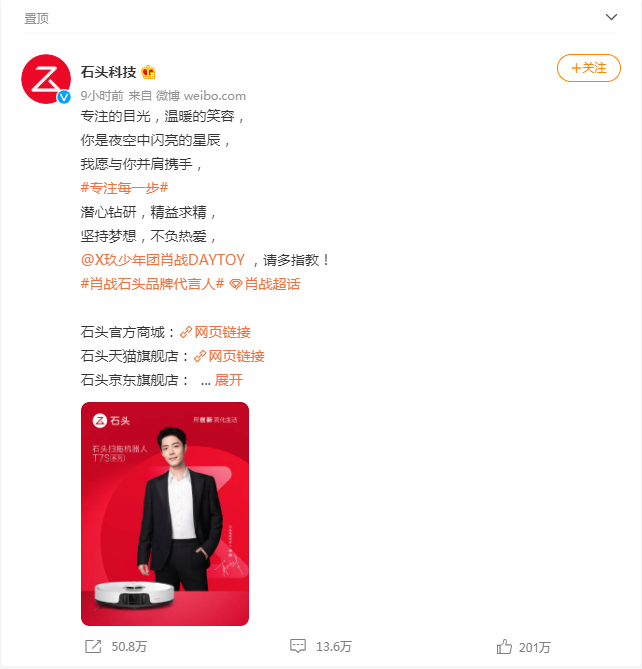Open comments (13.6万)

click(320, 647)
